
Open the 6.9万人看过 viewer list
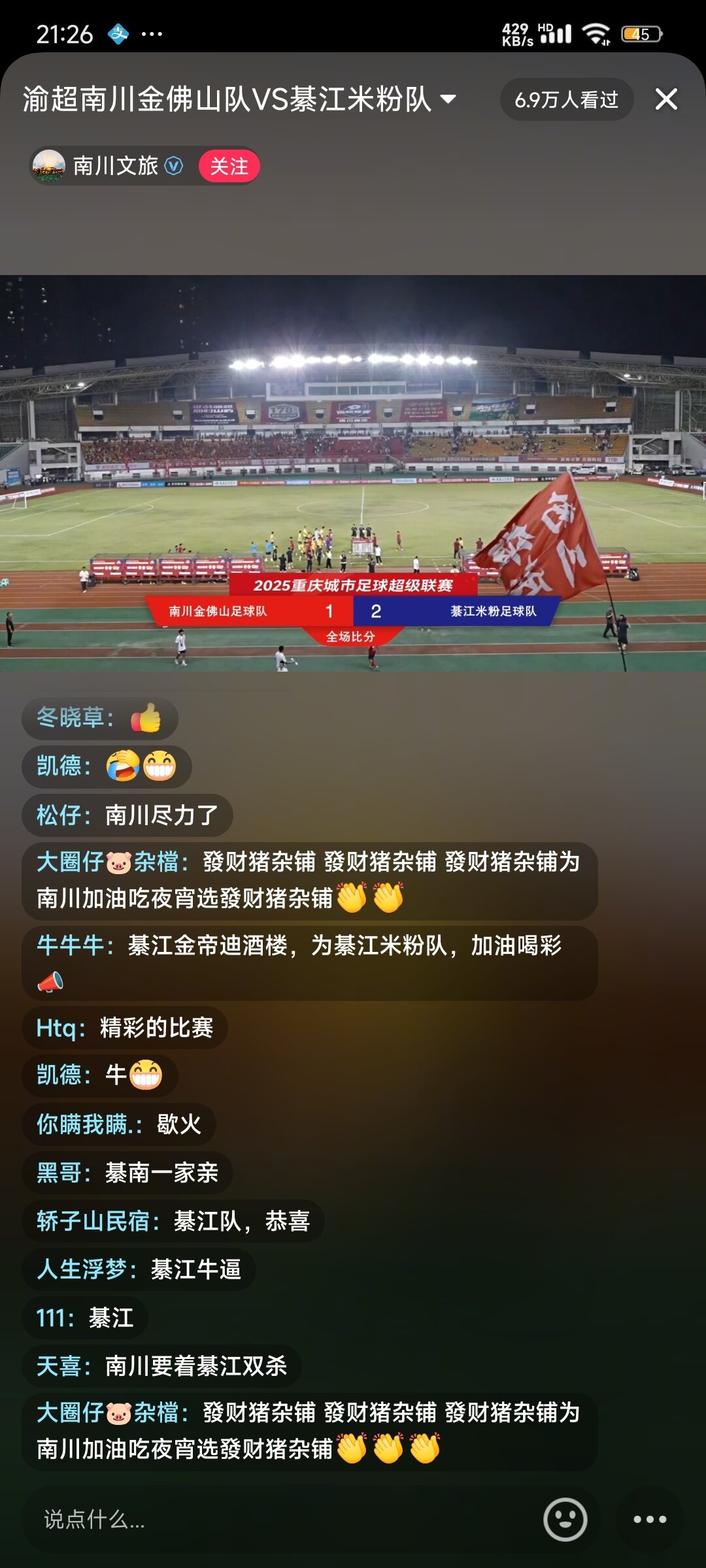566,99
